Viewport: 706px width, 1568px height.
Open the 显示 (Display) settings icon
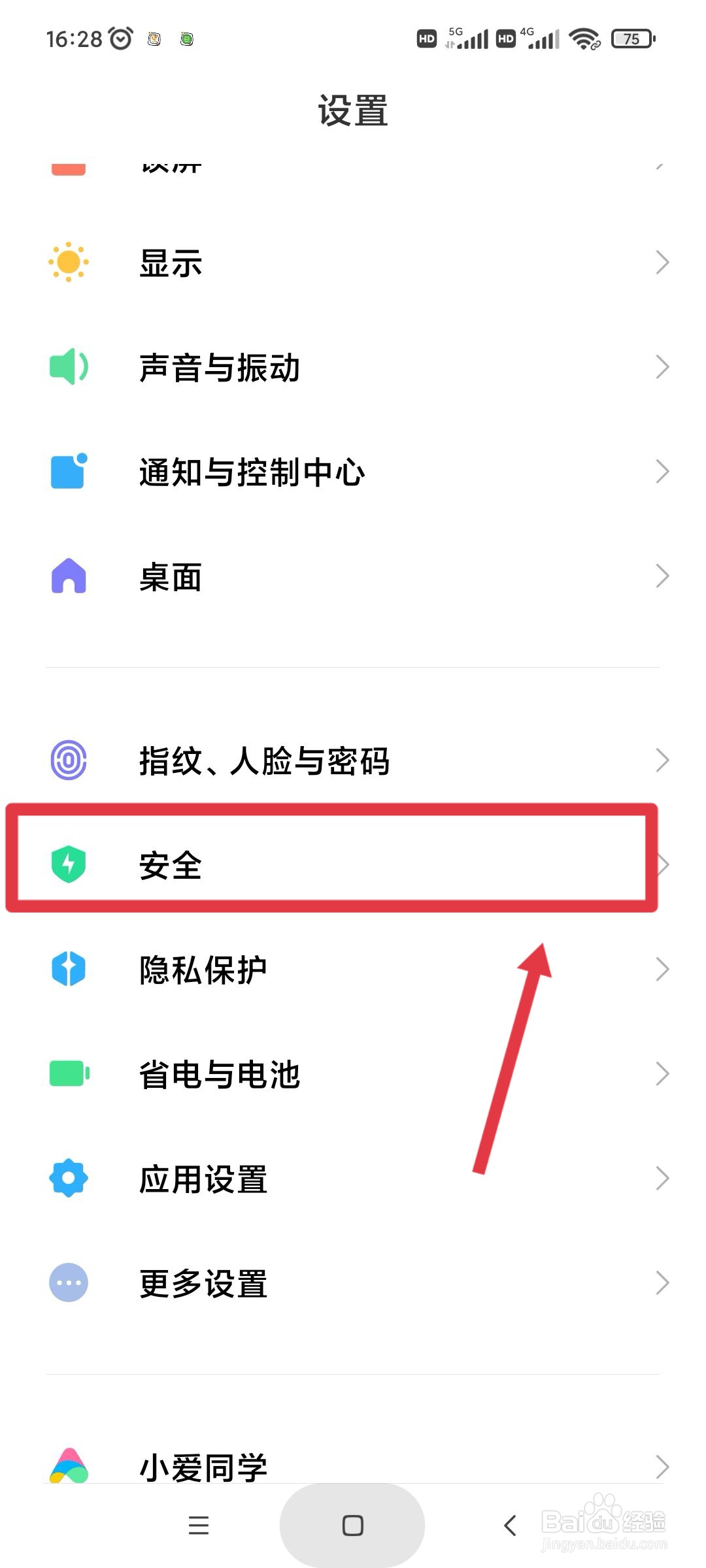(67, 262)
